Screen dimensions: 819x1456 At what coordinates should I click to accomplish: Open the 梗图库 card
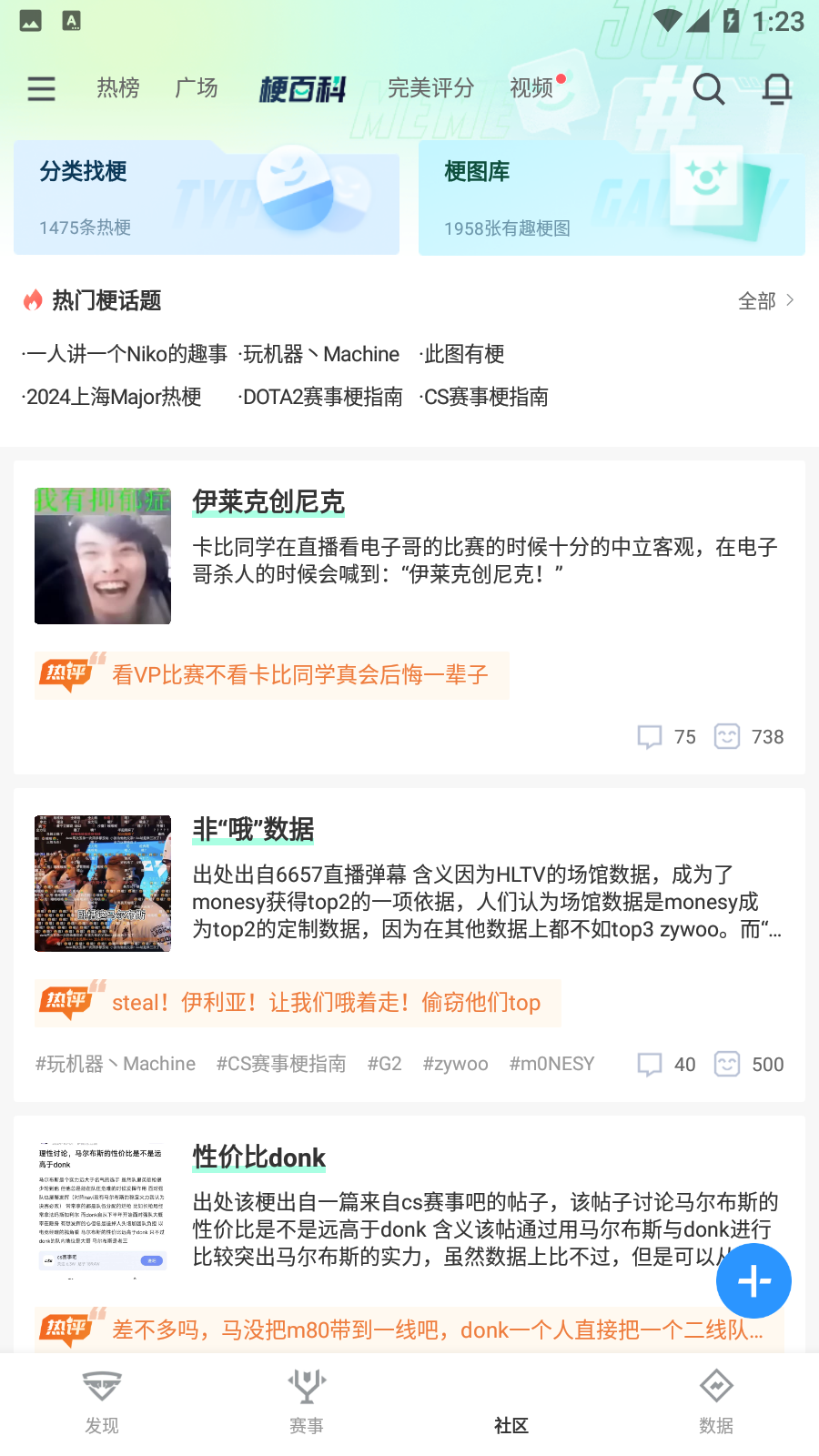pyautogui.click(x=612, y=198)
